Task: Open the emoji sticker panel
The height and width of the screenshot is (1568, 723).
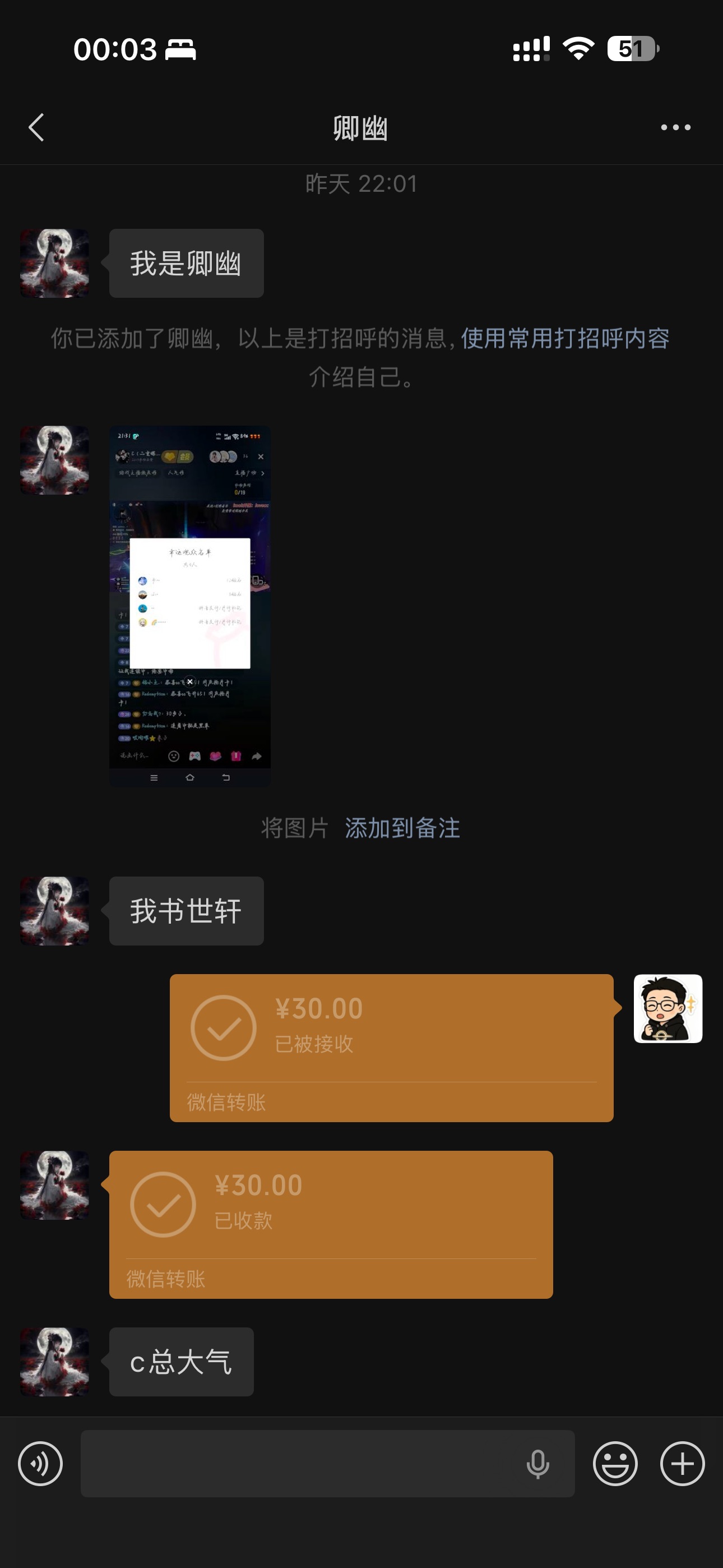Action: point(615,1463)
